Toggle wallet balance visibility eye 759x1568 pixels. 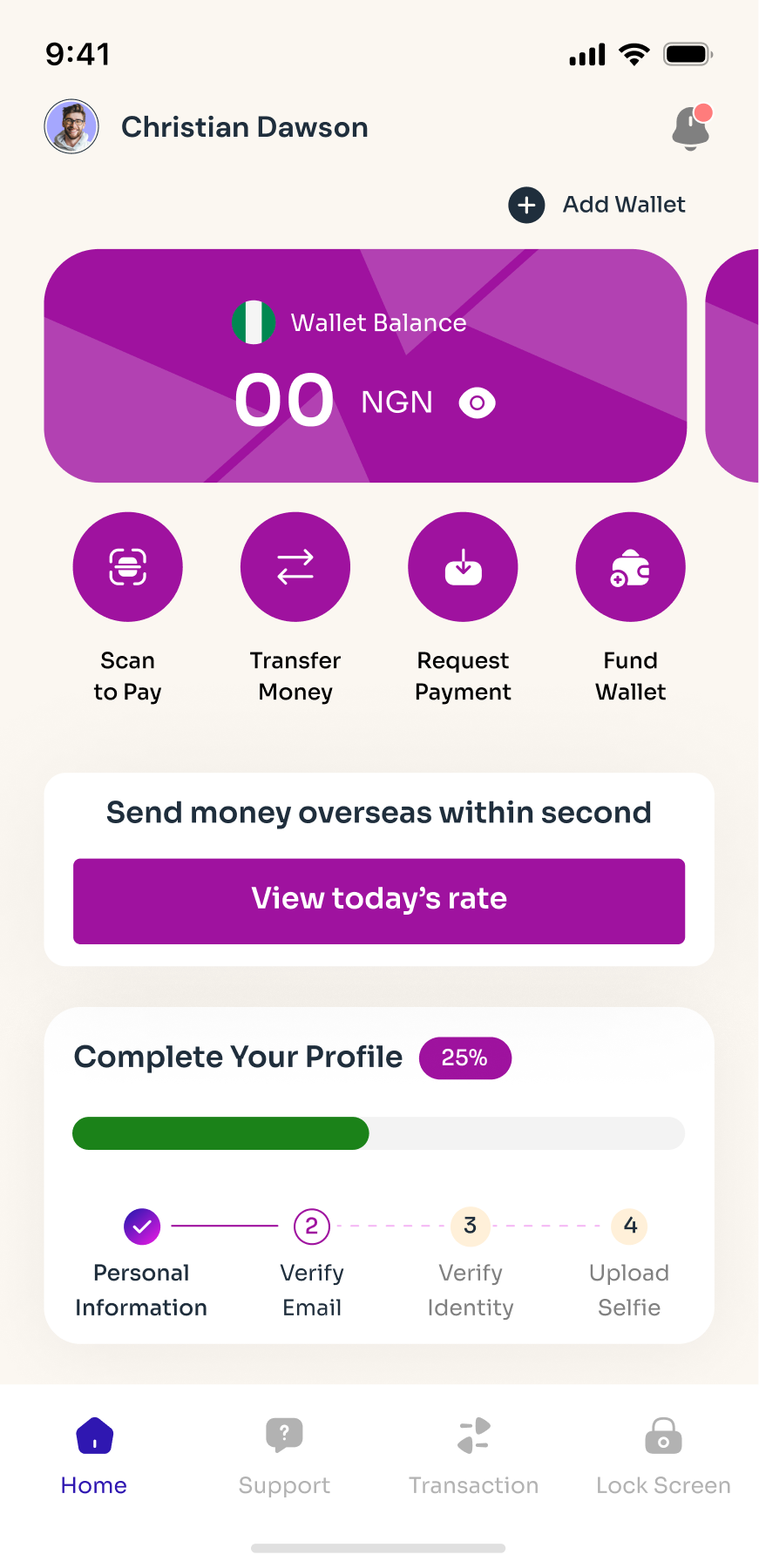[x=478, y=403]
